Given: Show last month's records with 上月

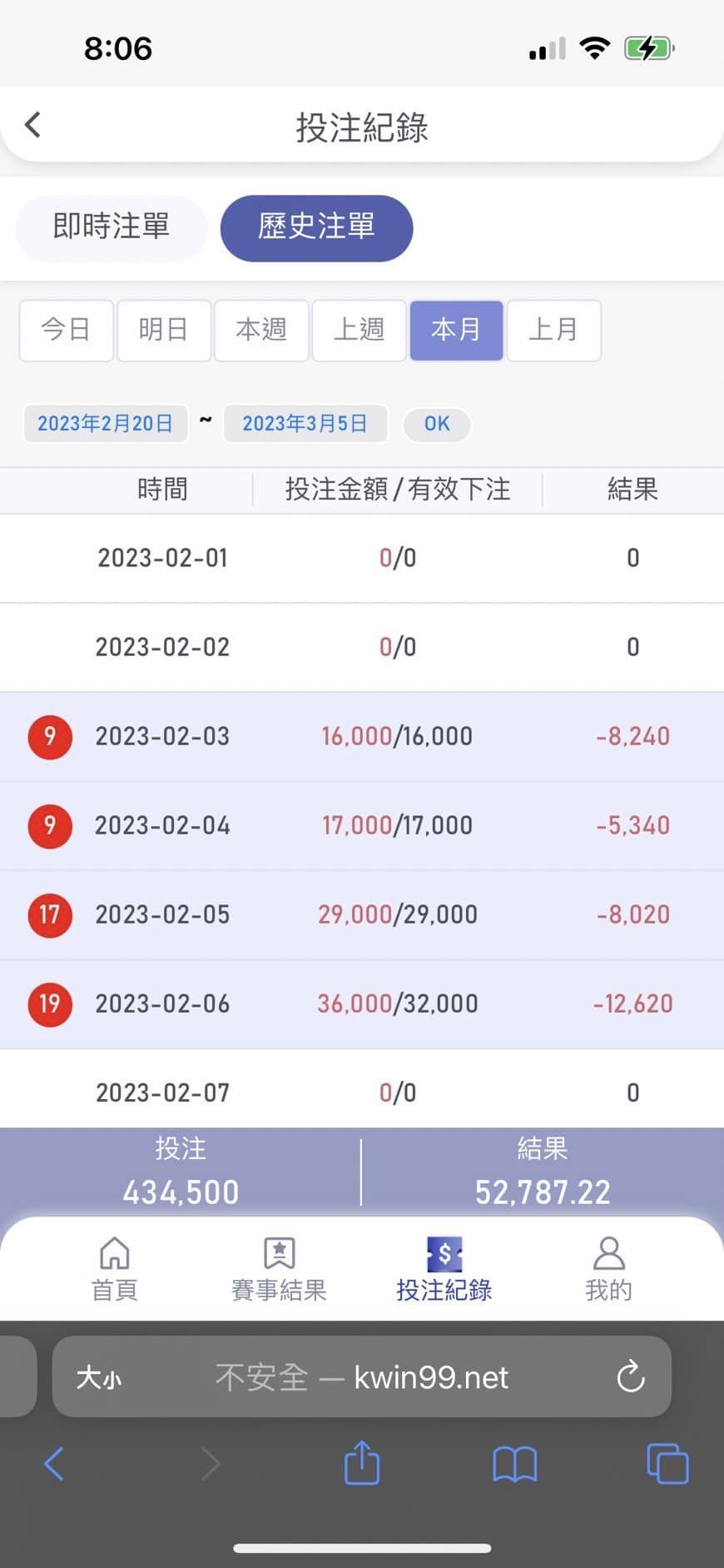Looking at the screenshot, I should click(x=553, y=330).
